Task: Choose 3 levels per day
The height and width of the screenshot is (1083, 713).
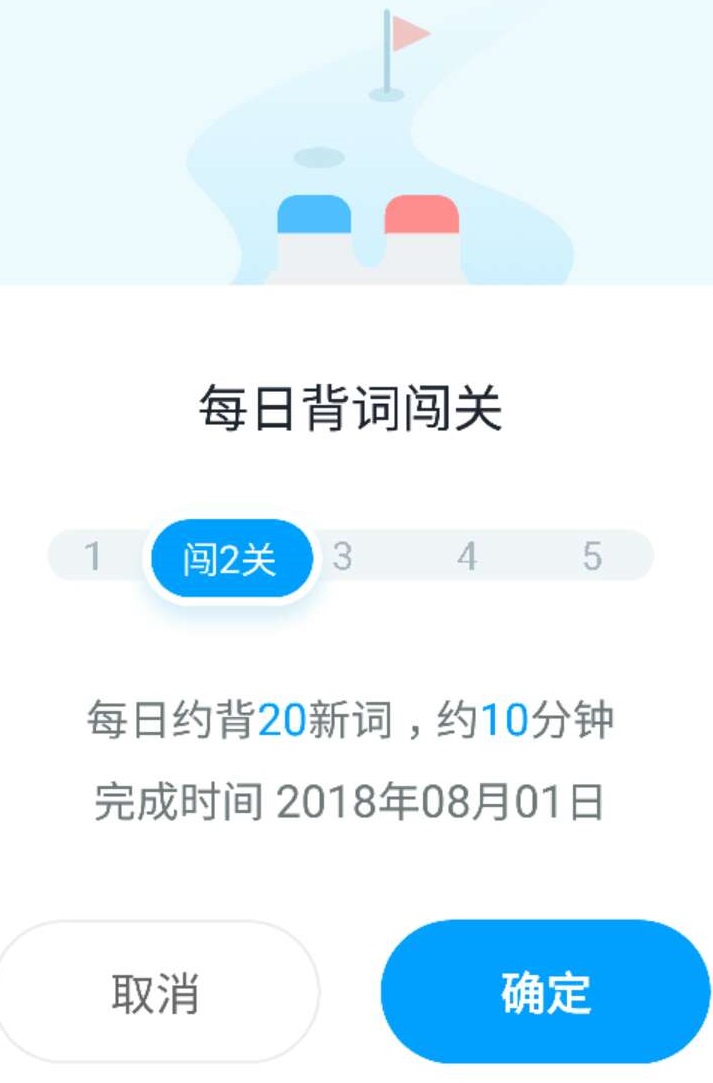Action: click(342, 556)
